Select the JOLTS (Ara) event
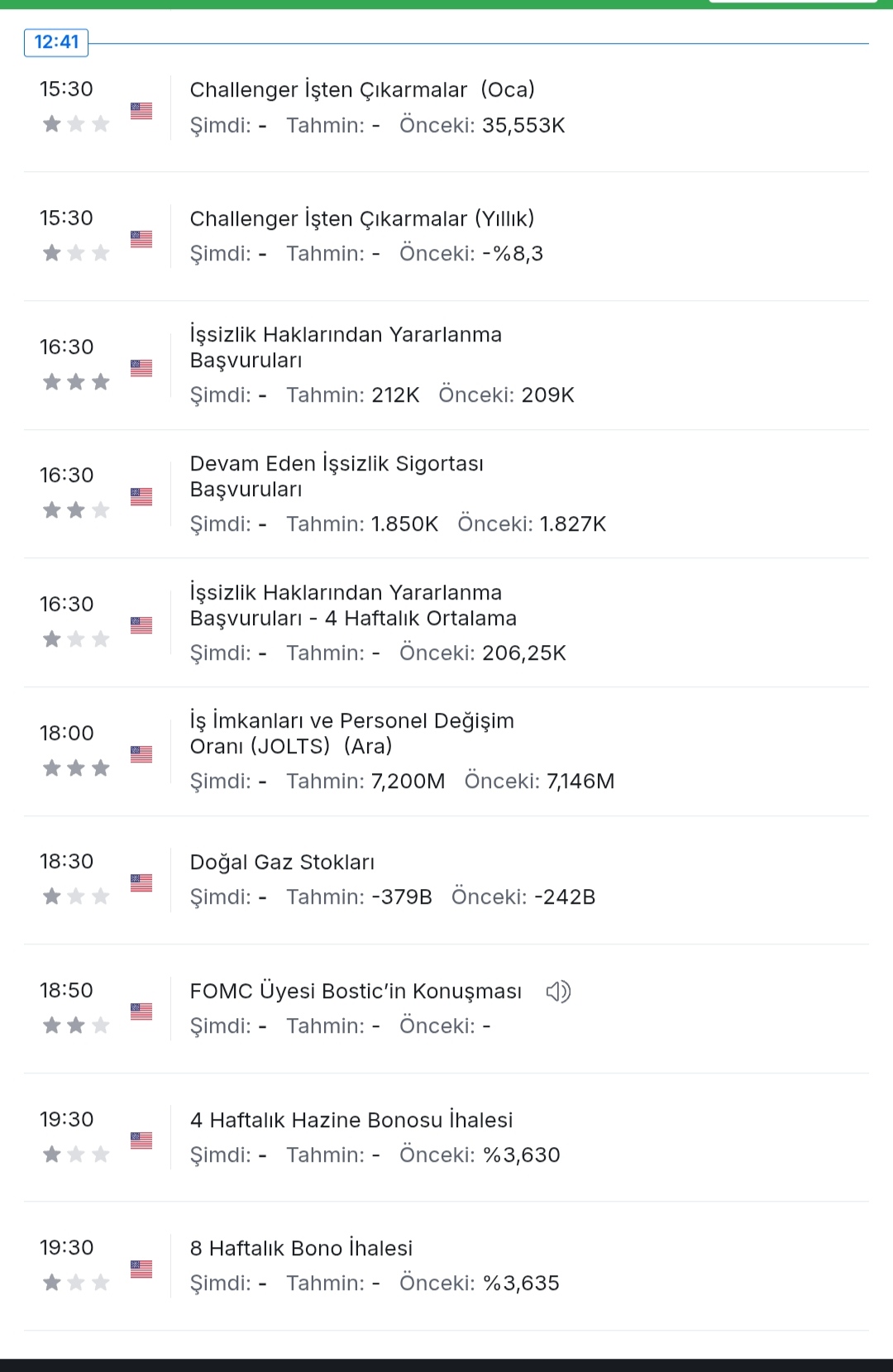 [351, 734]
